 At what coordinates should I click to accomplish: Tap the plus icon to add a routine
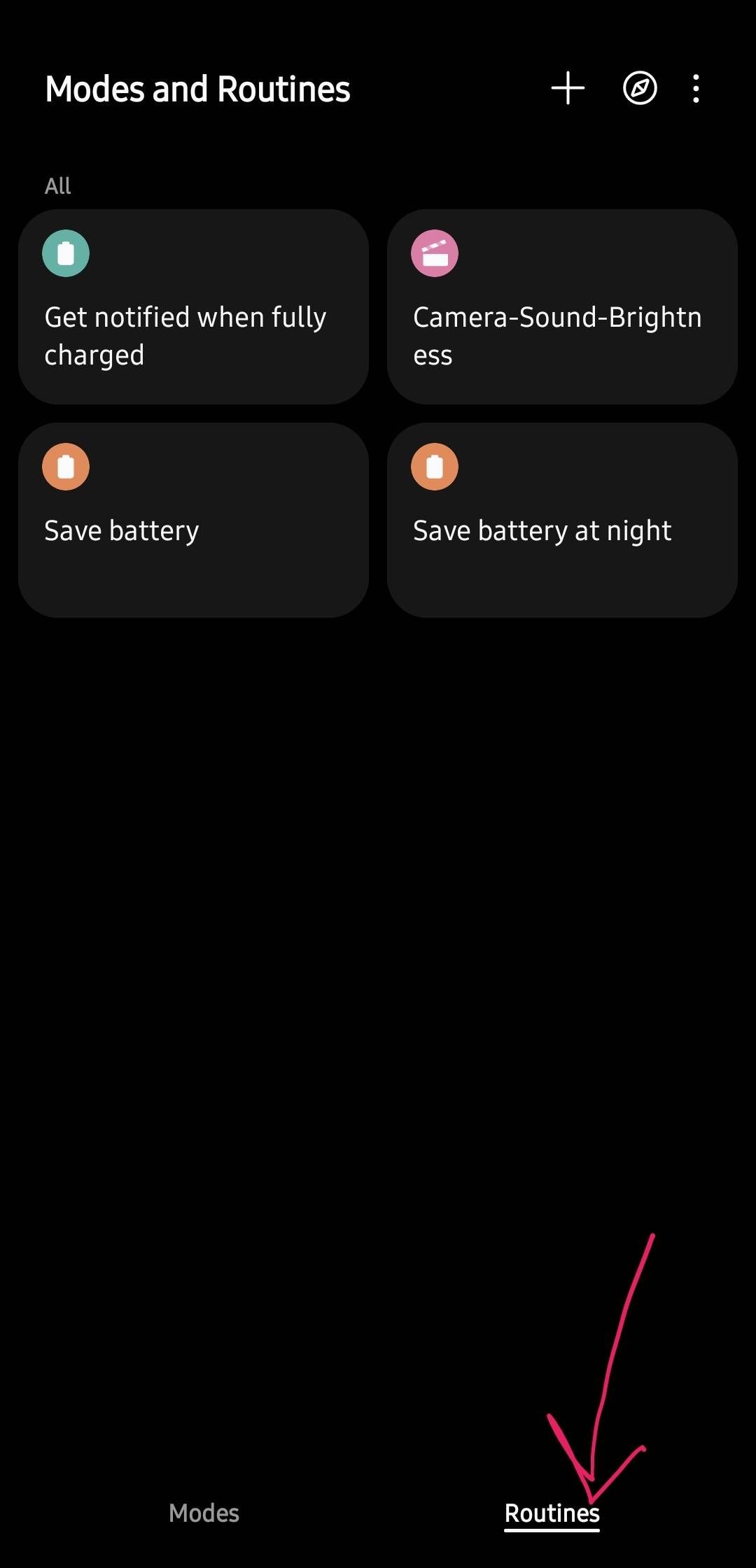click(567, 88)
